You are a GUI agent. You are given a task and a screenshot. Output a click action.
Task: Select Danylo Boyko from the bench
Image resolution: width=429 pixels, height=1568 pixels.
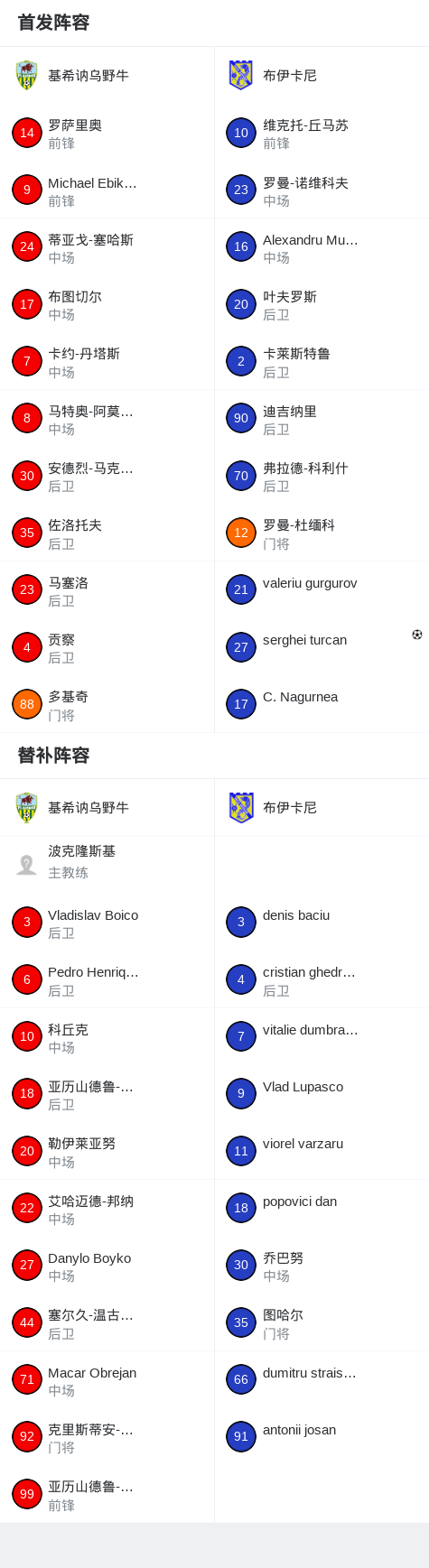[107, 1266]
